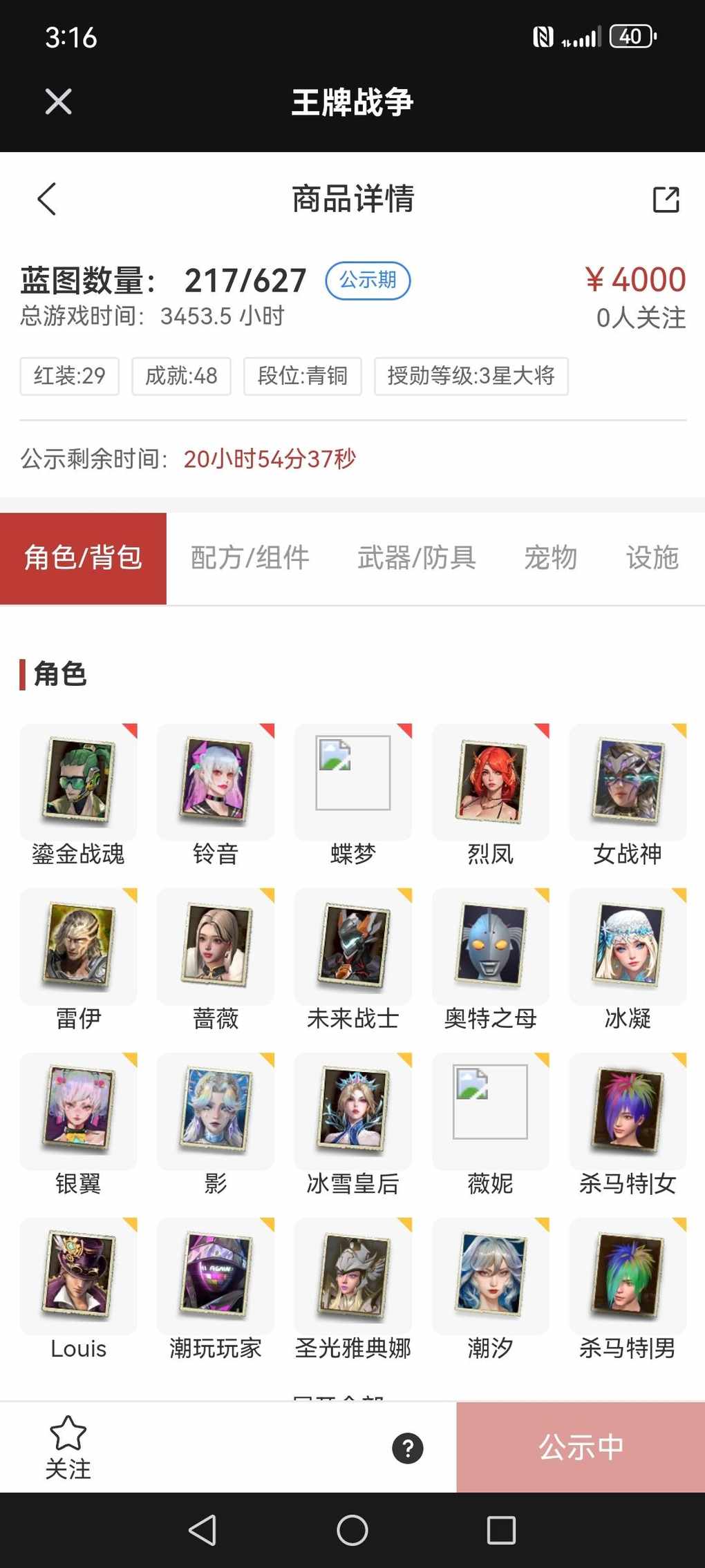Close the 王牌战争 page
Screen dimensions: 705x1568
(x=58, y=102)
